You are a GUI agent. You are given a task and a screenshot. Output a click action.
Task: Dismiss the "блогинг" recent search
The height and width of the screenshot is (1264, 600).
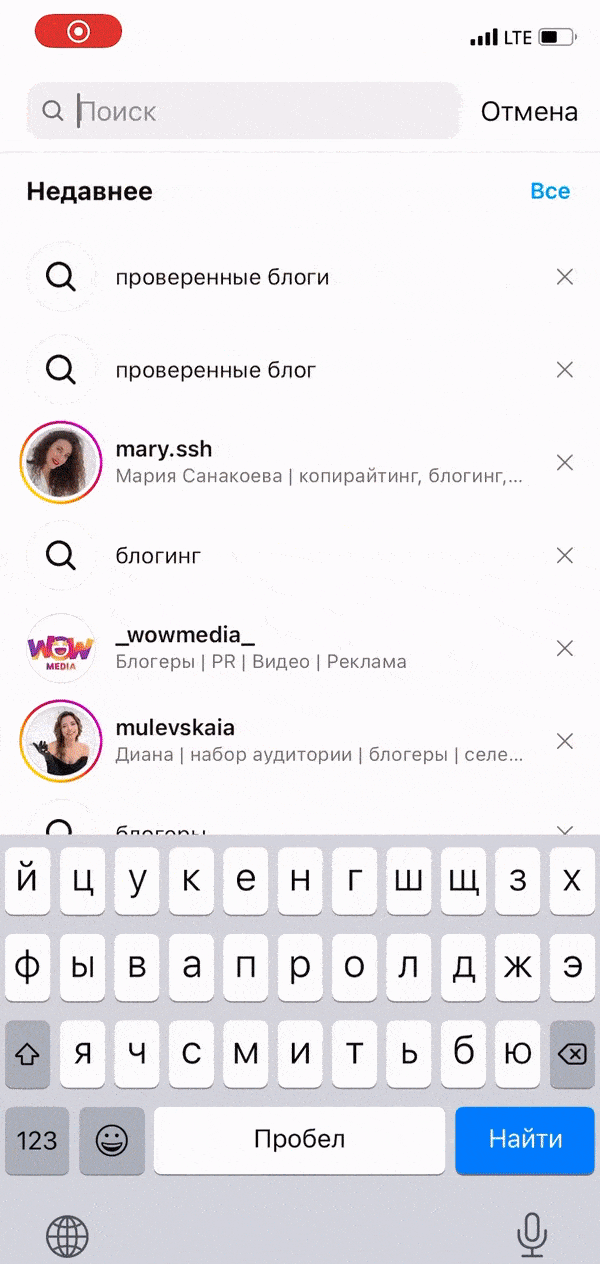click(565, 555)
